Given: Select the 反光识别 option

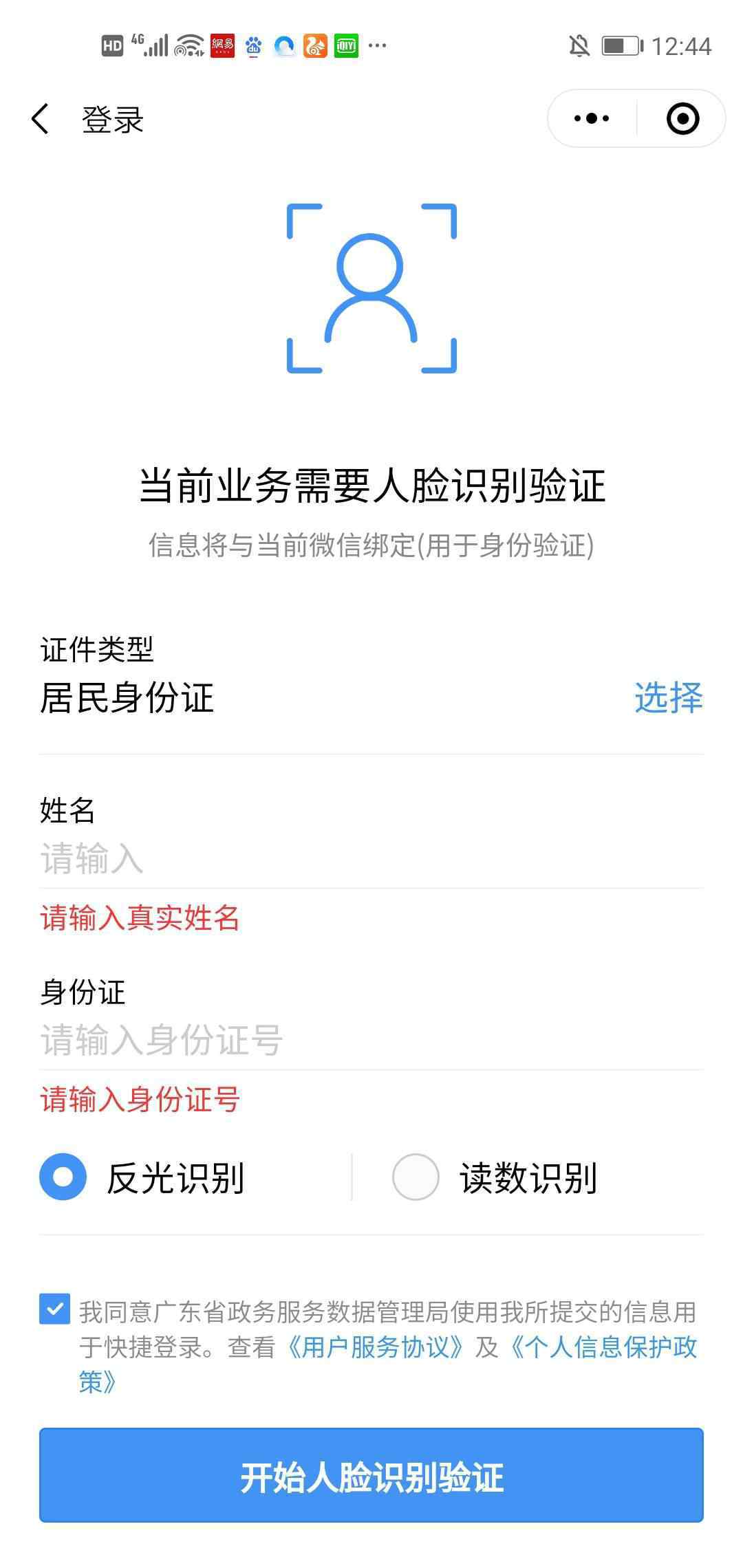Looking at the screenshot, I should [63, 1177].
